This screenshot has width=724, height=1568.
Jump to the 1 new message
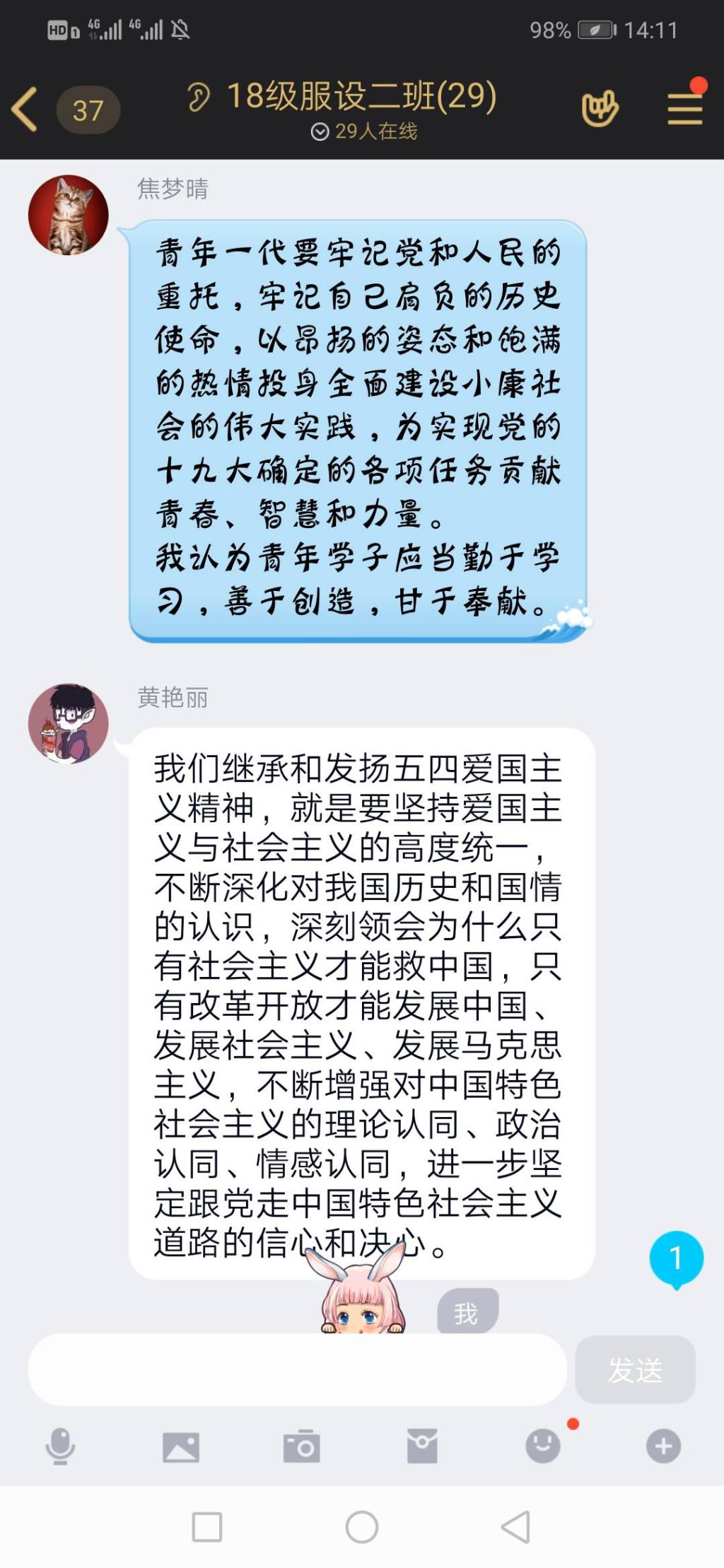676,1258
